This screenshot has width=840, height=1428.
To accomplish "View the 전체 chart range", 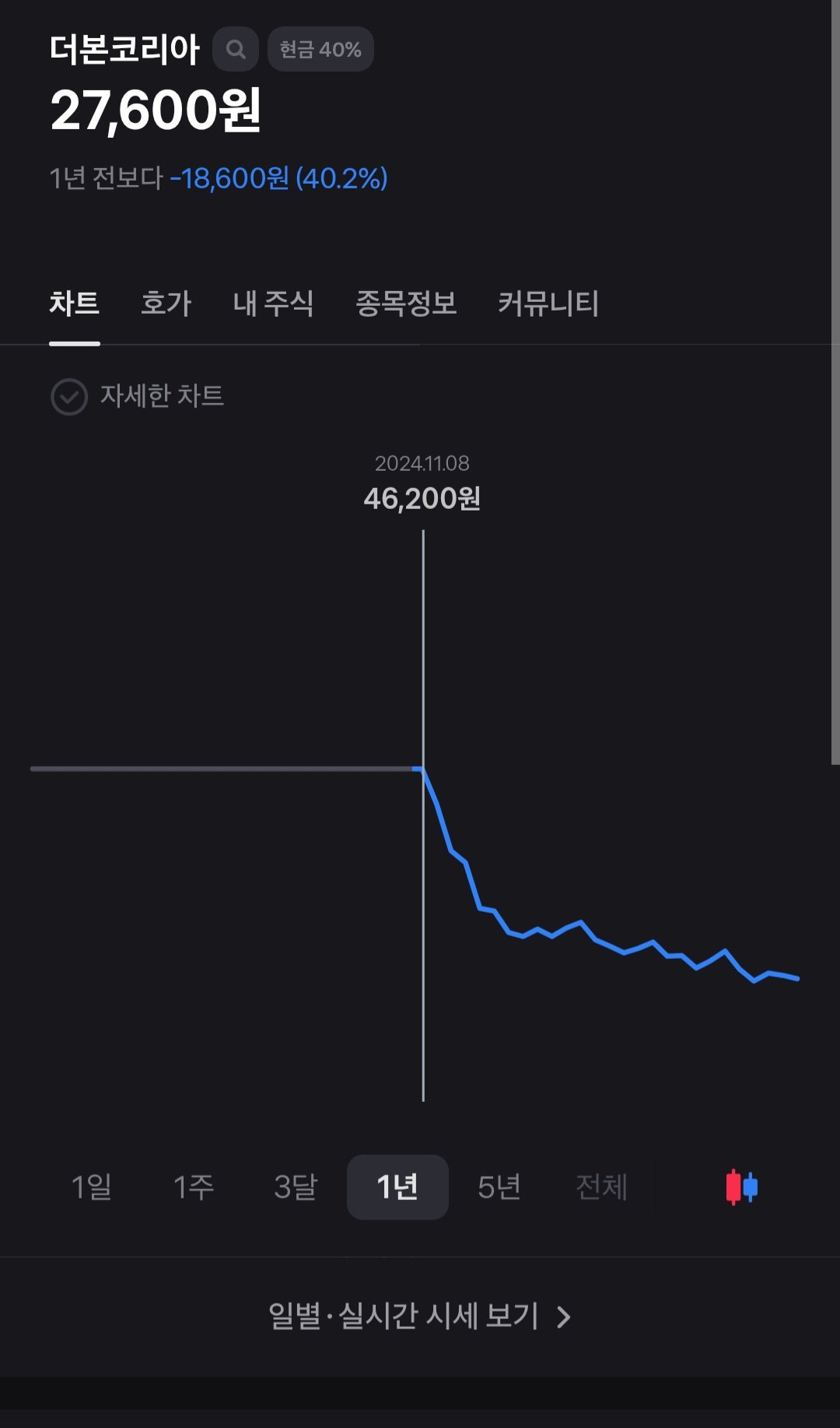I will click(601, 1187).
